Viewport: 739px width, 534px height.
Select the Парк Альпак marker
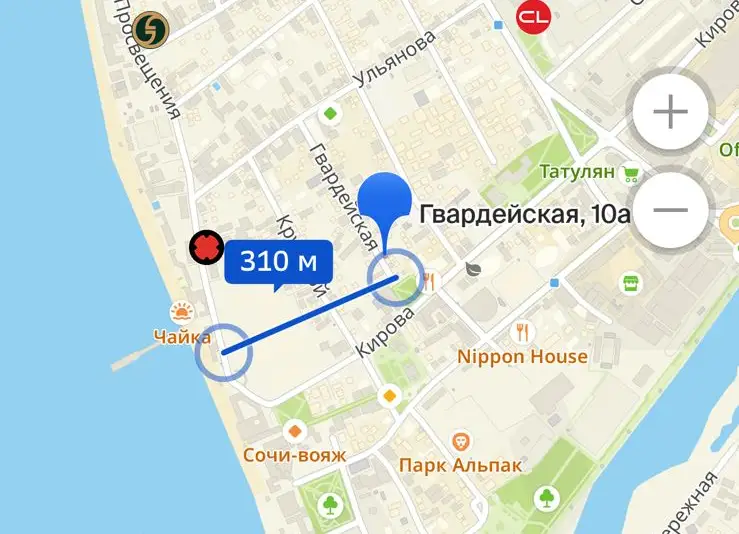point(461,441)
